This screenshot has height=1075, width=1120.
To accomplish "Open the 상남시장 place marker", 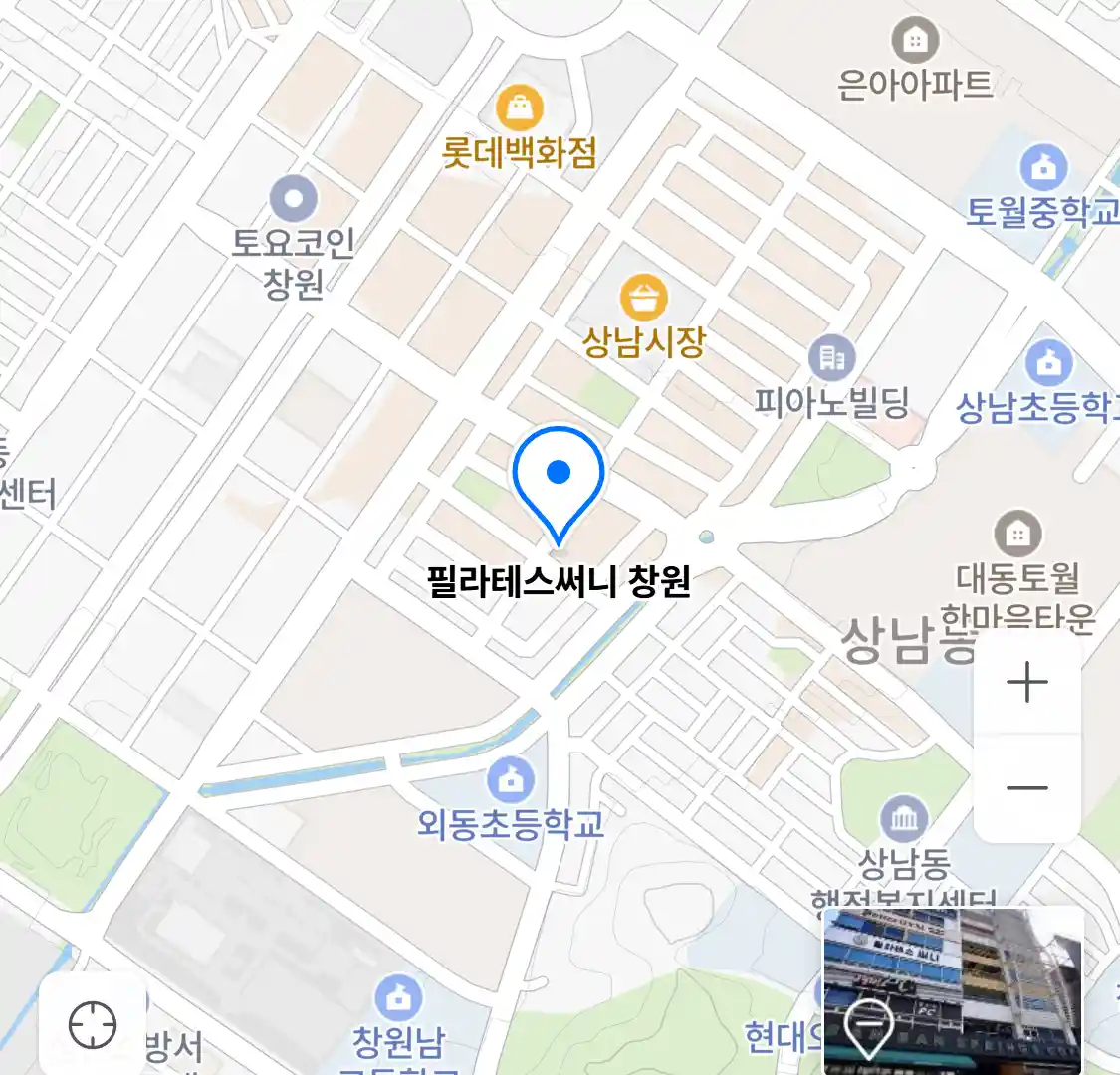I will click(644, 298).
